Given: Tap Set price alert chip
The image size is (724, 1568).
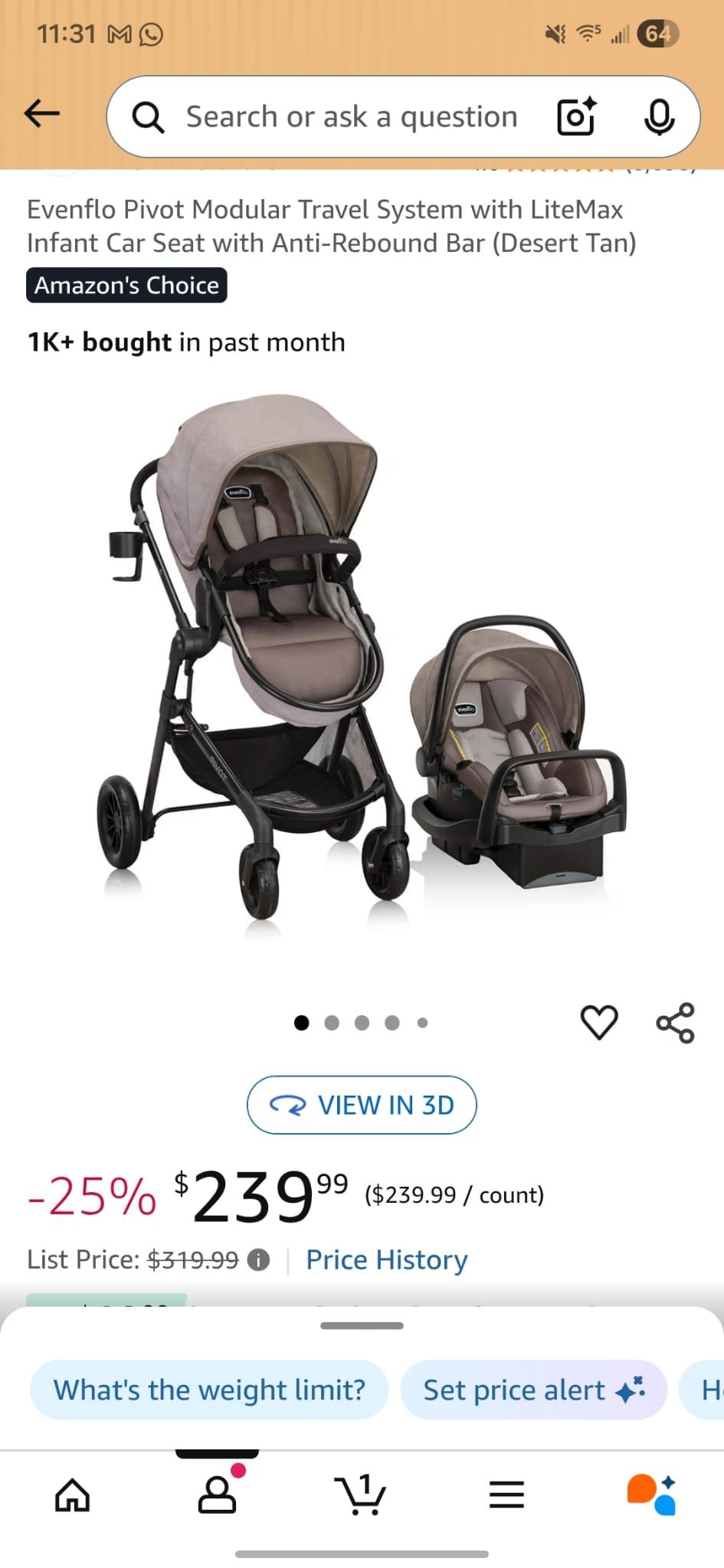Looking at the screenshot, I should point(534,1390).
